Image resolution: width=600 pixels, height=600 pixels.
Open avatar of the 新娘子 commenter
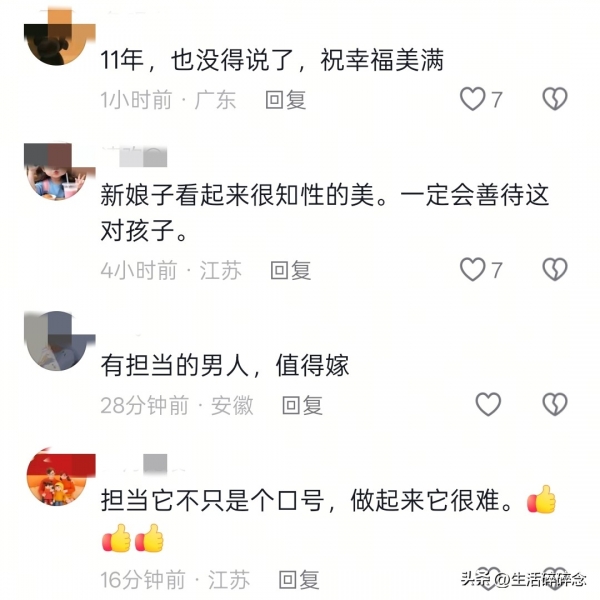coord(52,170)
